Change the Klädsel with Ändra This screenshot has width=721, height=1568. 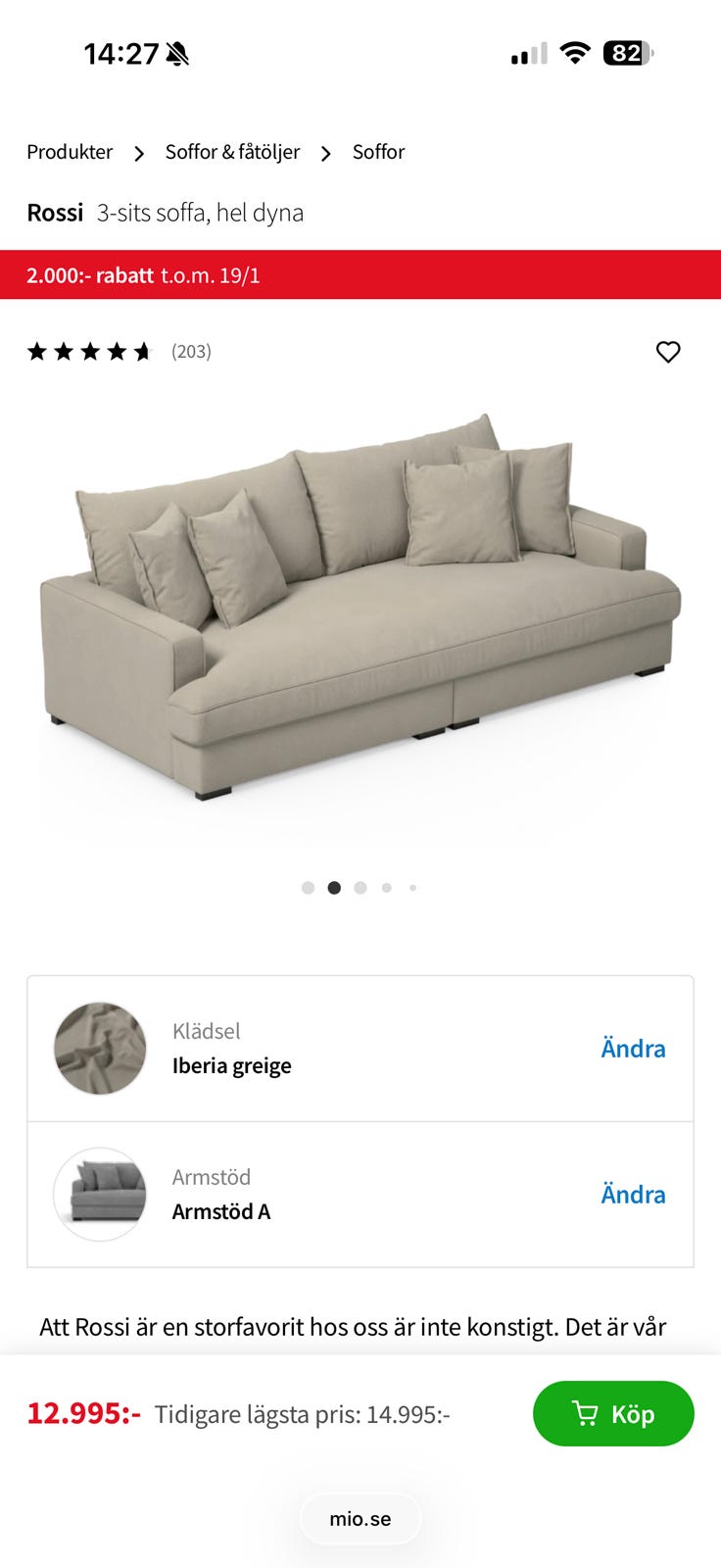(x=633, y=1048)
